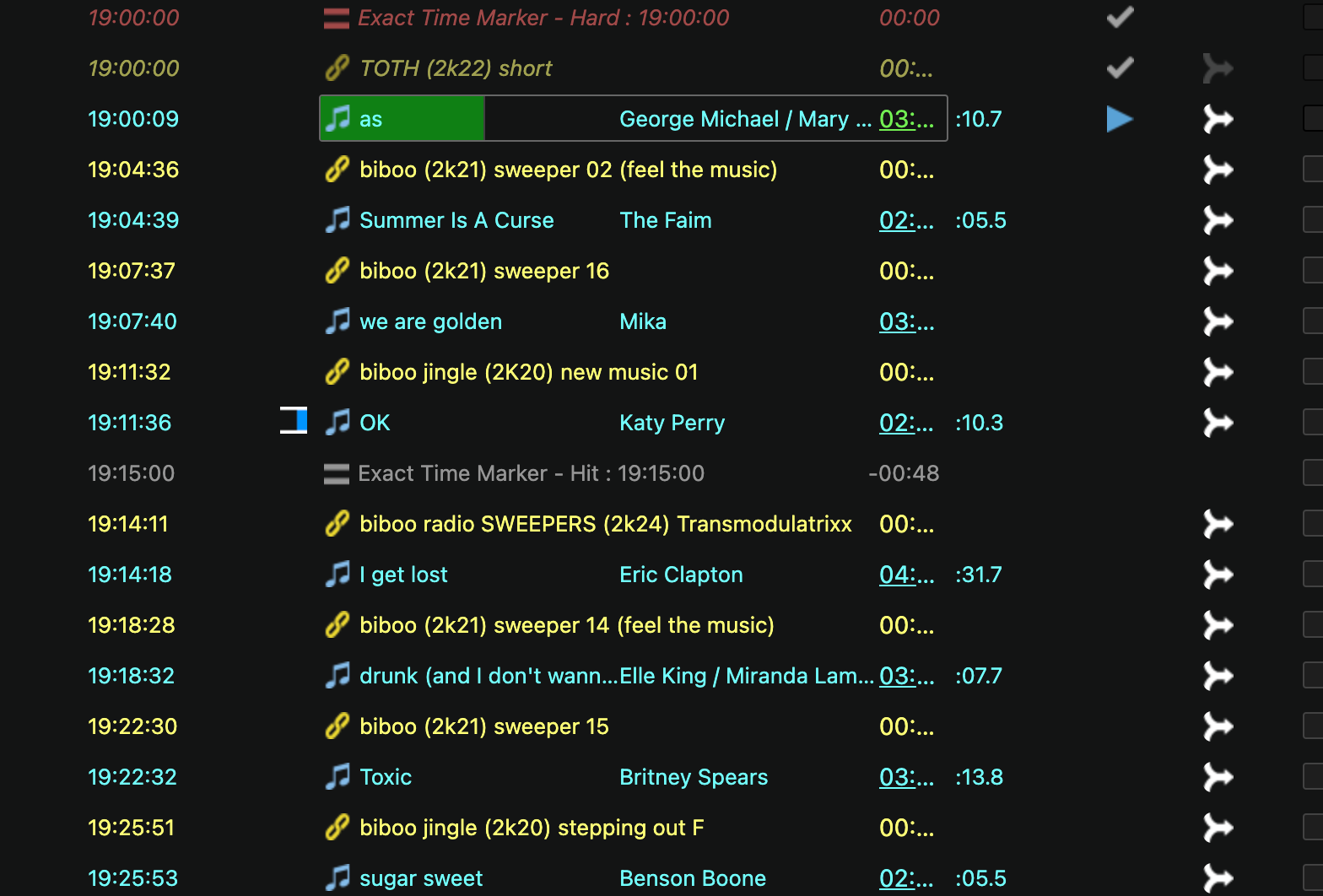Select the 'Exact Time Marker - Hit : 19:15:00' row
The height and width of the screenshot is (896, 1323).
pos(531,473)
